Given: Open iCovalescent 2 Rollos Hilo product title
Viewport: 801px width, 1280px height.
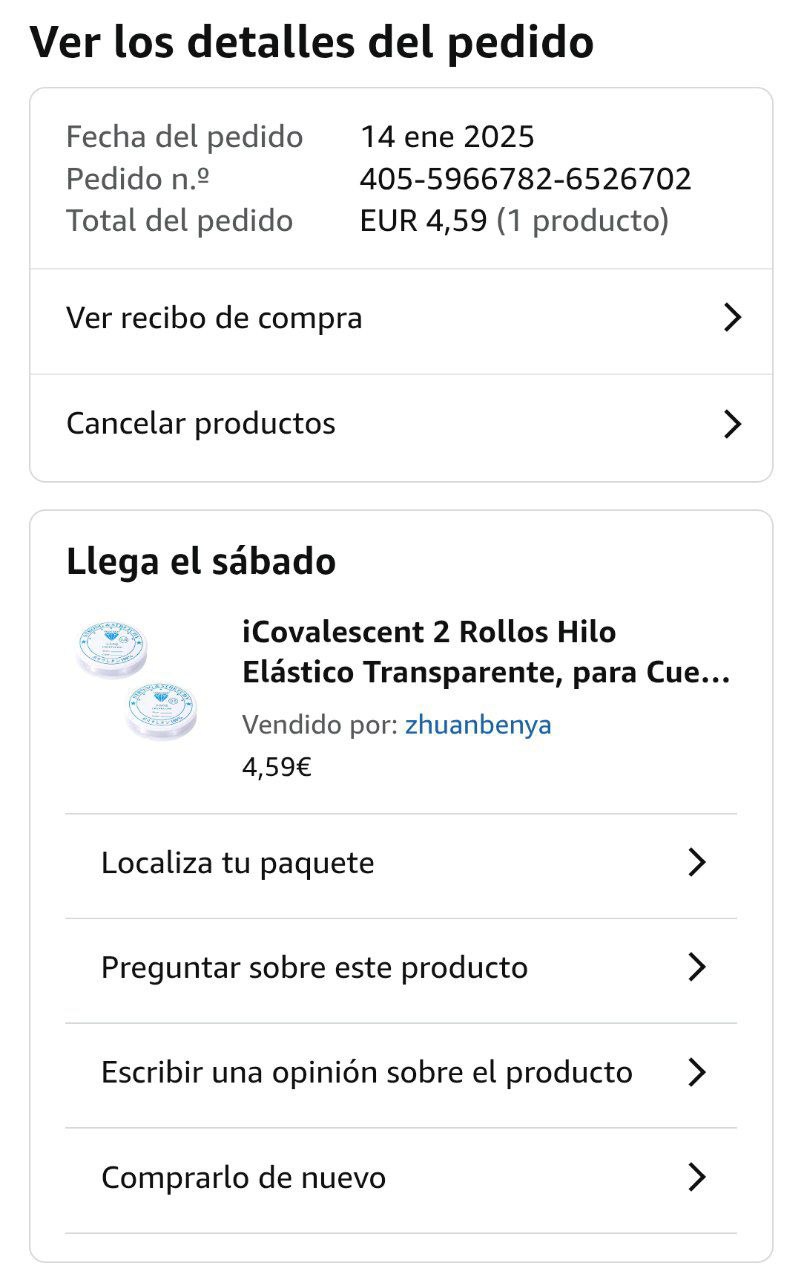Looking at the screenshot, I should [x=485, y=652].
